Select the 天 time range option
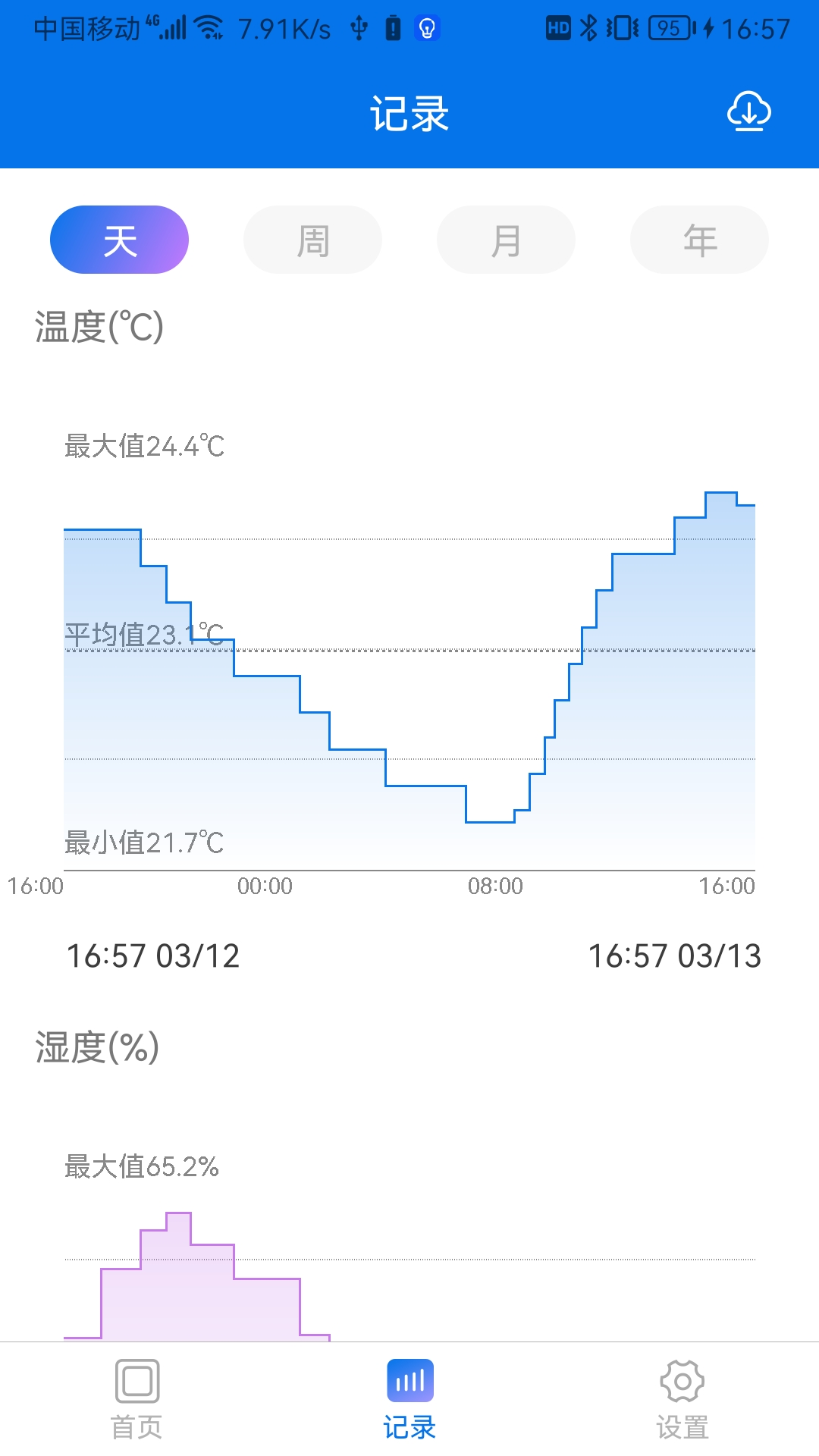This screenshot has height=1456, width=819. (x=119, y=239)
